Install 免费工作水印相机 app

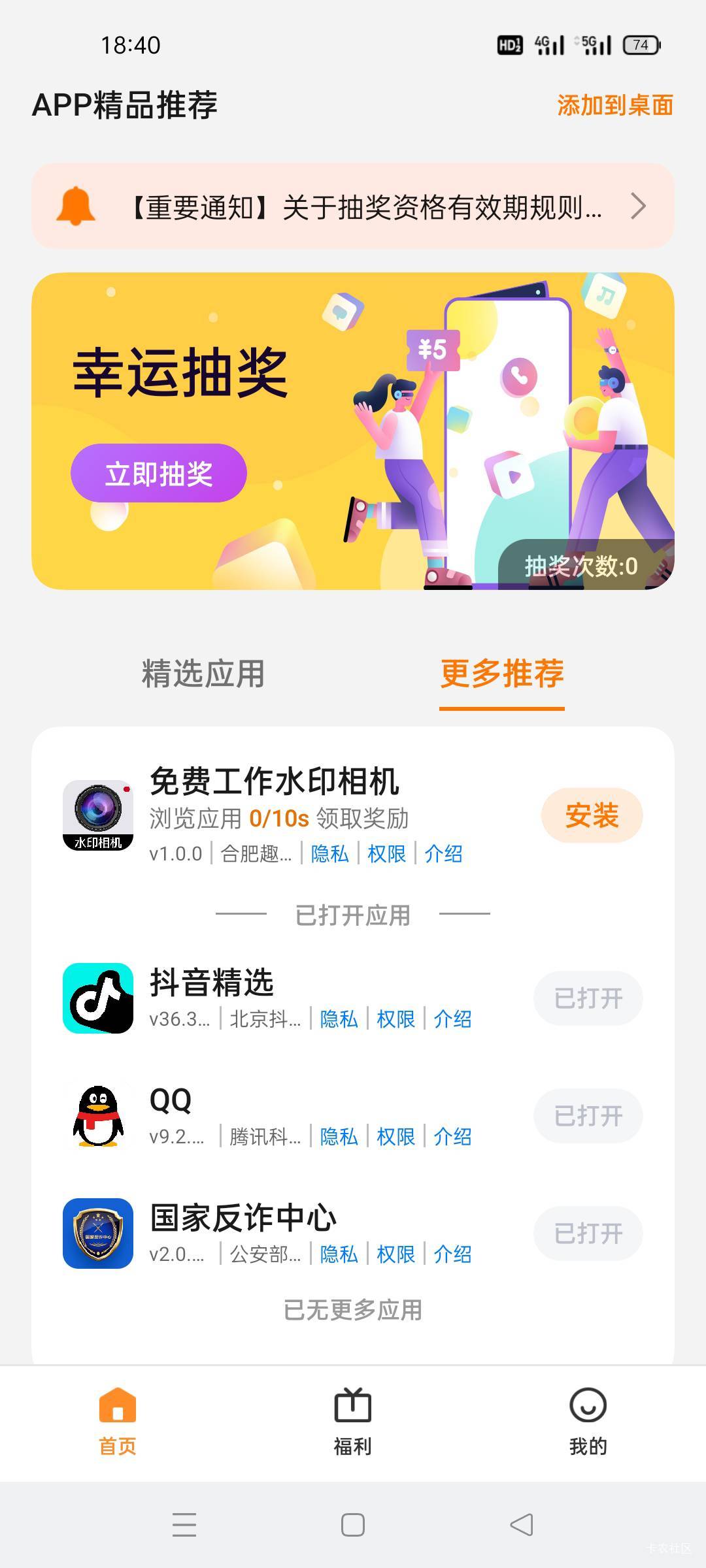point(591,815)
